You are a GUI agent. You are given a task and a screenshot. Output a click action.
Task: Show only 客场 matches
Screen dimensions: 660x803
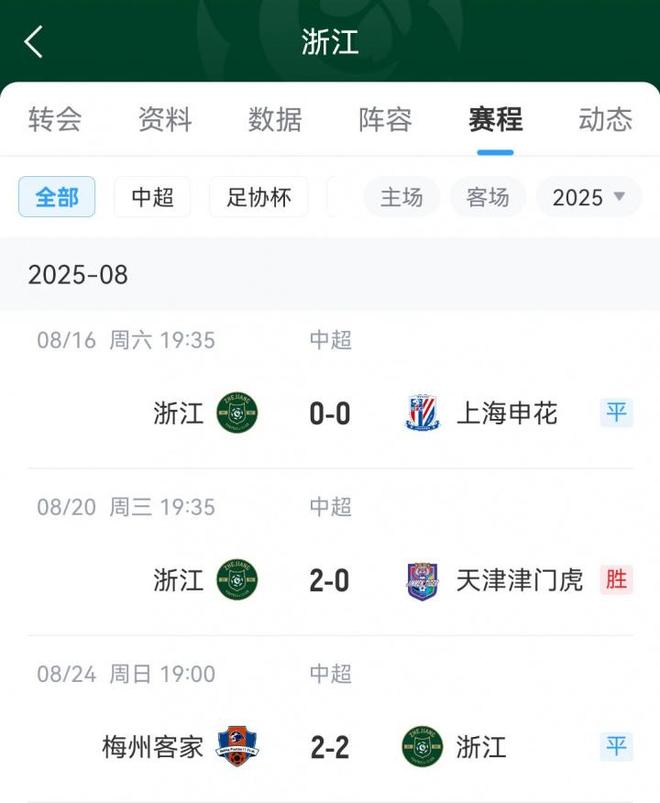point(488,197)
